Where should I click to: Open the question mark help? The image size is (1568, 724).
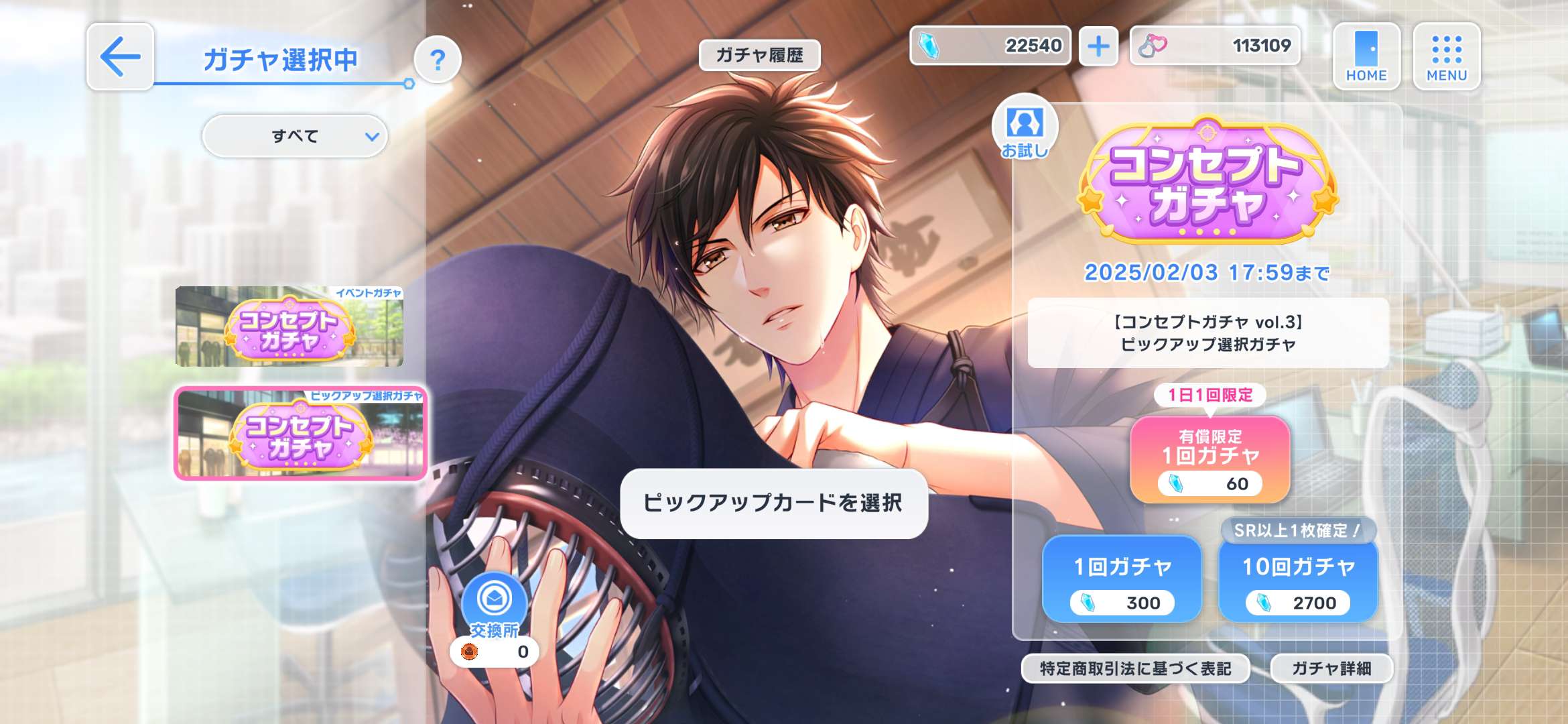point(438,60)
